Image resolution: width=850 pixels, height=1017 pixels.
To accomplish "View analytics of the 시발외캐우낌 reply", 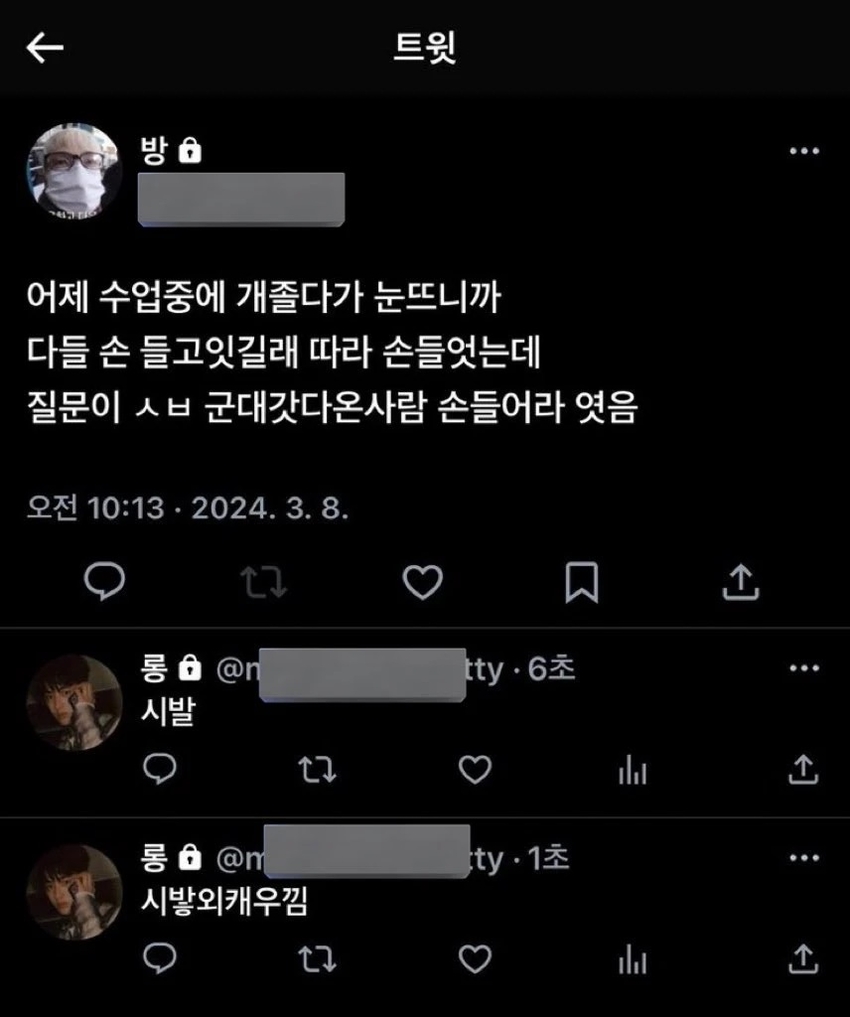I will pos(632,961).
